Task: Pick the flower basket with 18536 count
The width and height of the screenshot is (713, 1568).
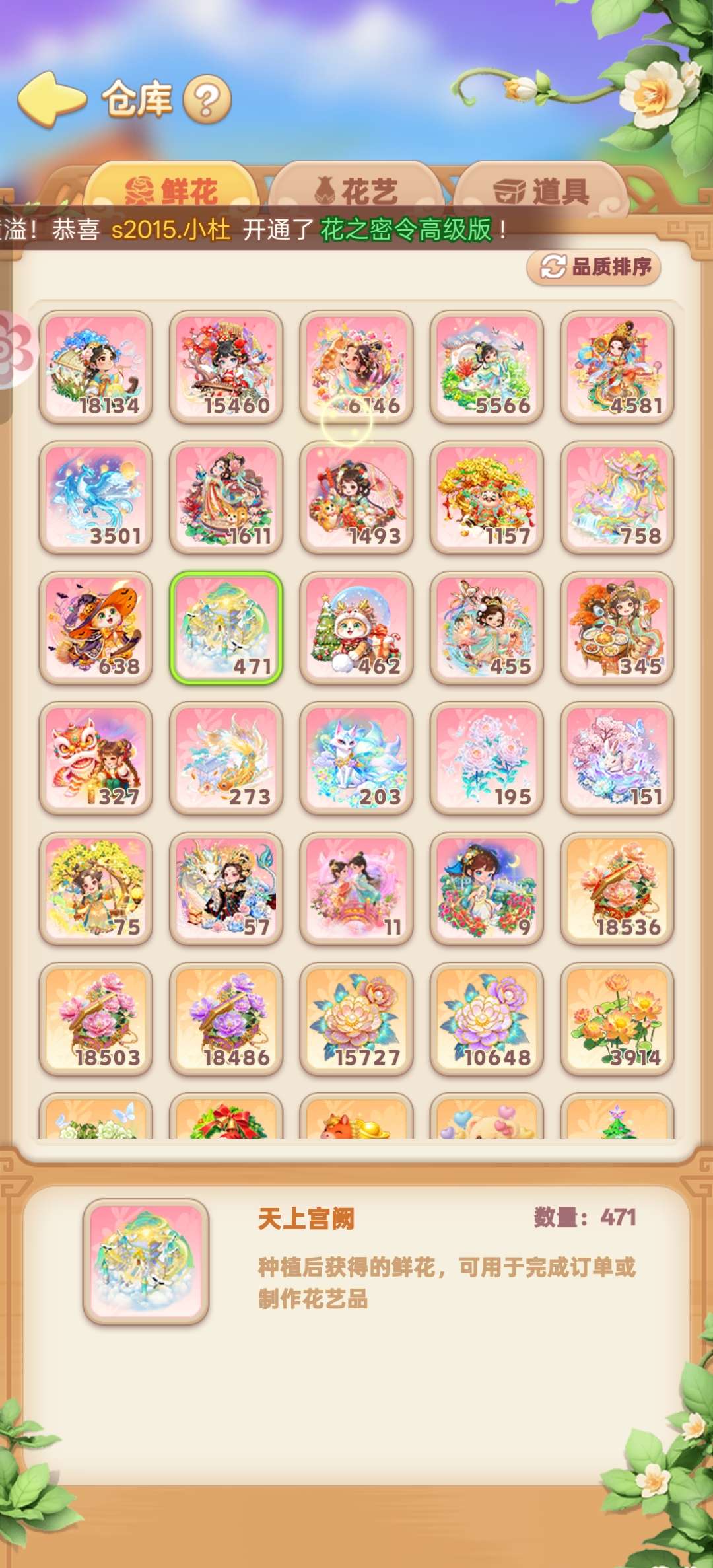Action: pos(617,888)
